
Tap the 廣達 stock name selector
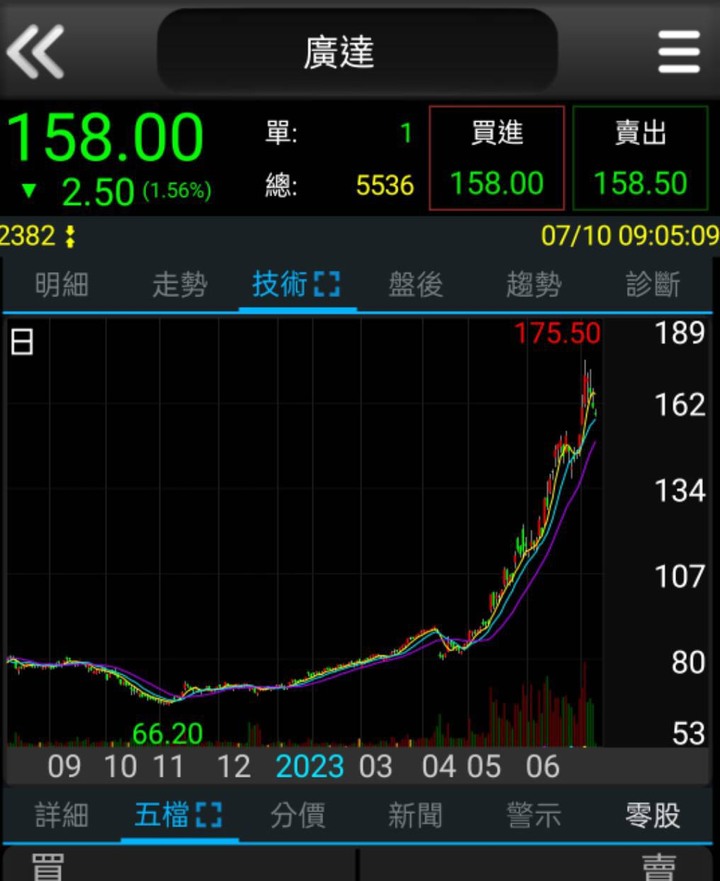357,51
